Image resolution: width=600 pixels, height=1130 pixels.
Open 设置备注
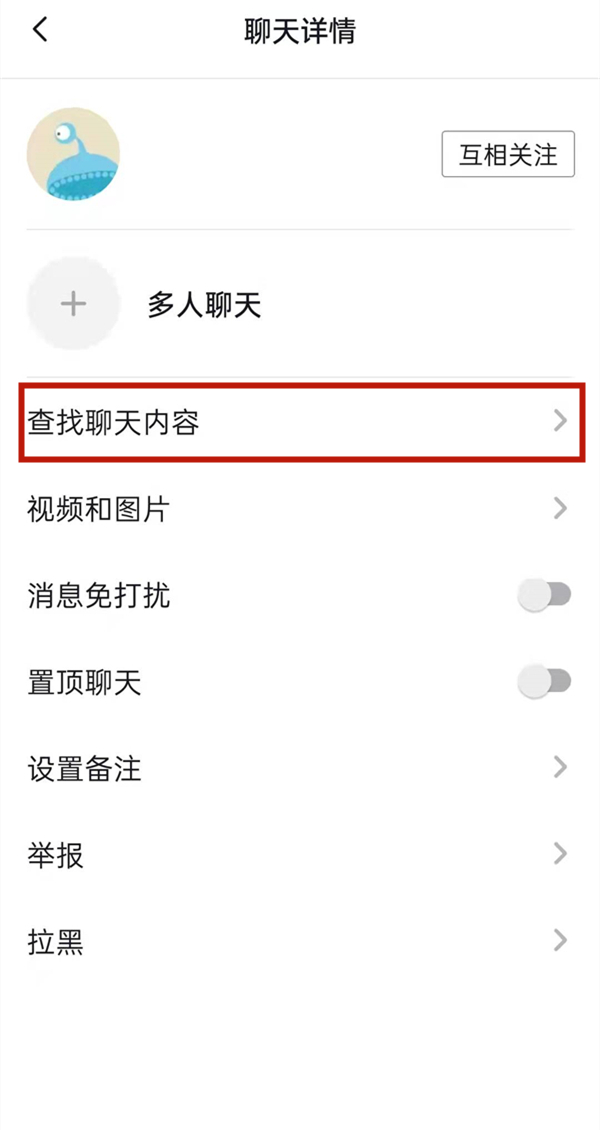300,768
